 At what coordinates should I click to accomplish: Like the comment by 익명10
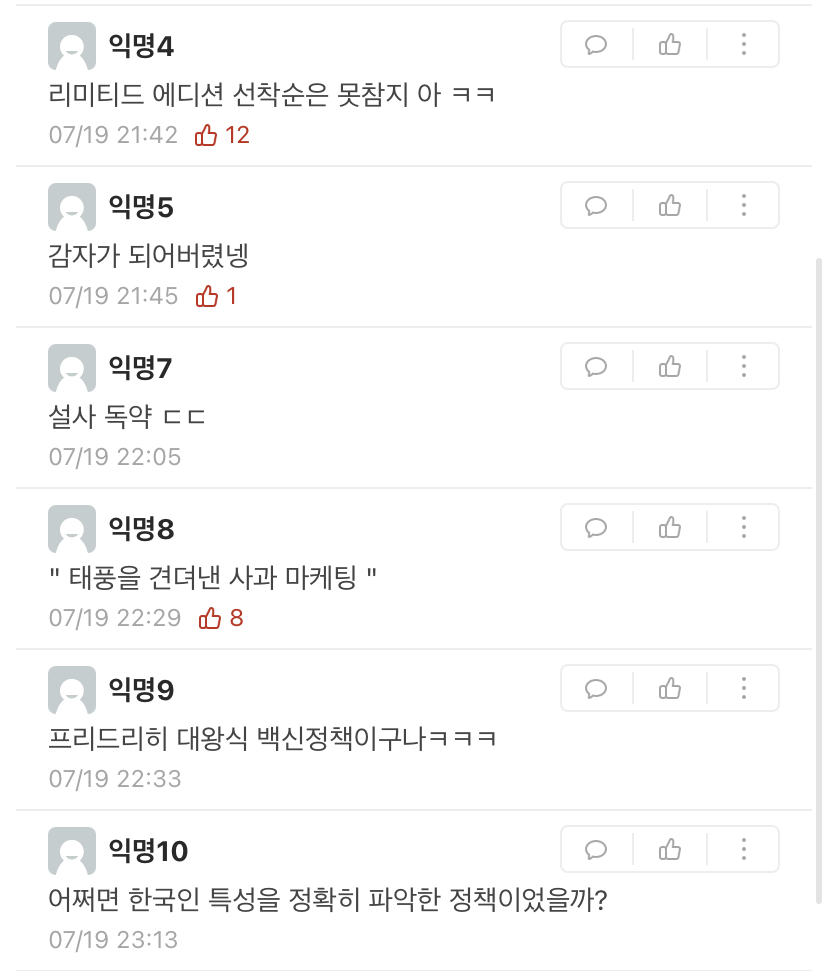click(670, 850)
